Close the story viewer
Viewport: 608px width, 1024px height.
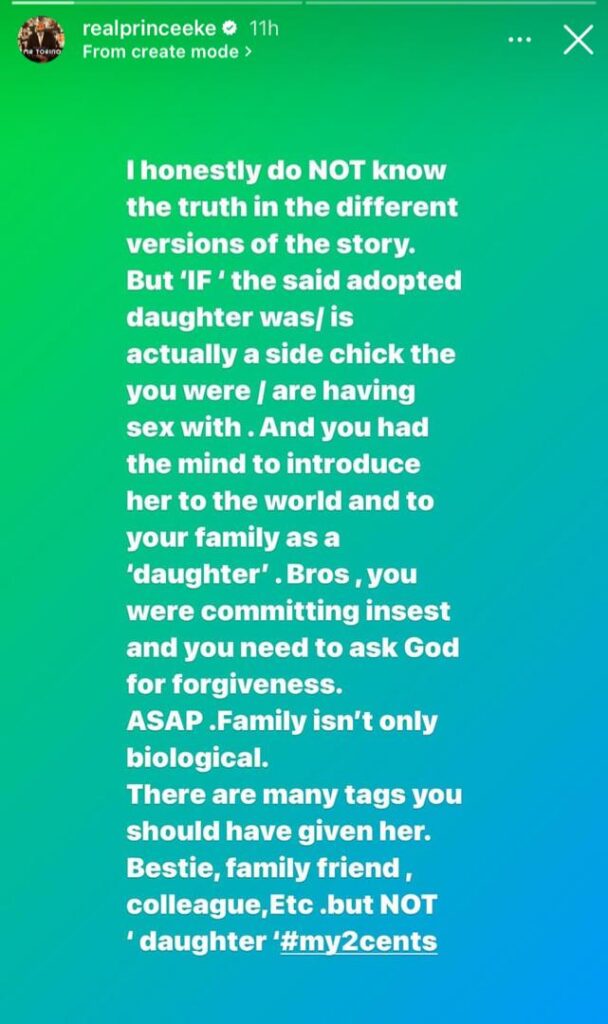click(578, 40)
